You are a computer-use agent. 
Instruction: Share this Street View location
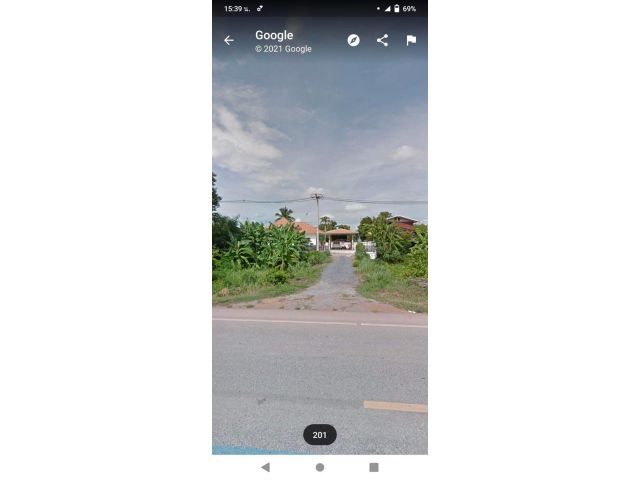coord(382,41)
